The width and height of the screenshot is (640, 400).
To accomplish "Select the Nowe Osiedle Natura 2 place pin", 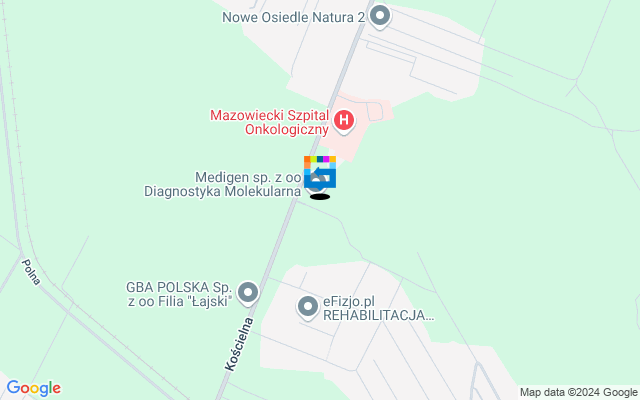I will point(379,15).
